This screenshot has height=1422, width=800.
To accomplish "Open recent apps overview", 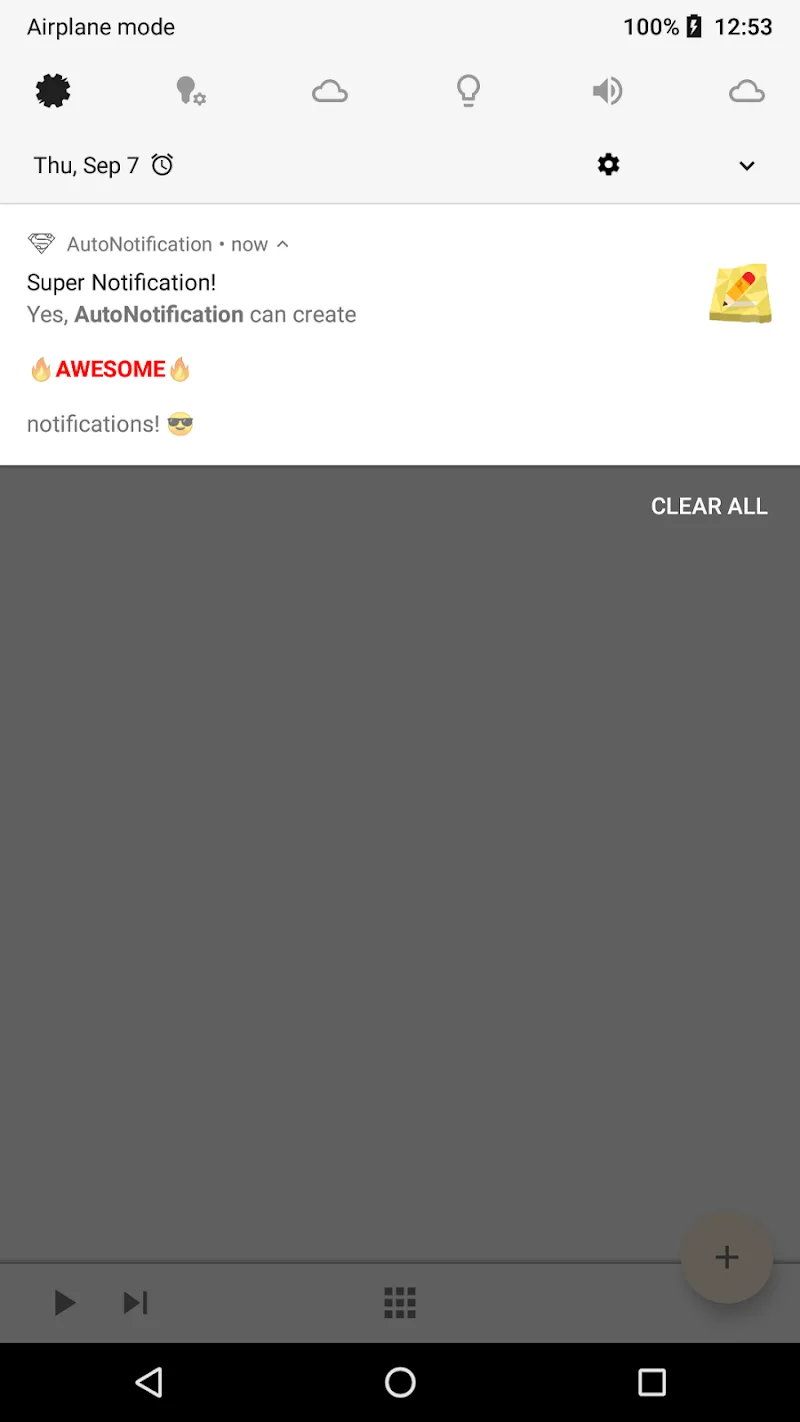I will [651, 1382].
